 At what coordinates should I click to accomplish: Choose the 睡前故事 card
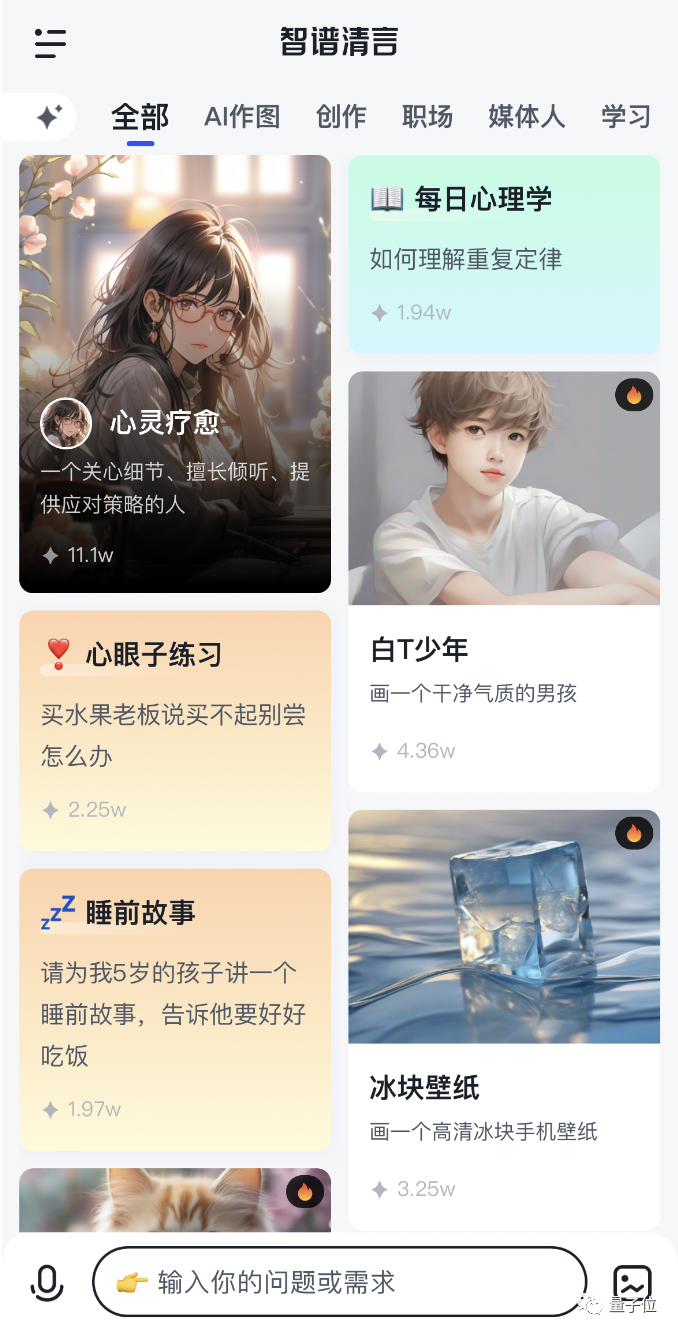175,1009
